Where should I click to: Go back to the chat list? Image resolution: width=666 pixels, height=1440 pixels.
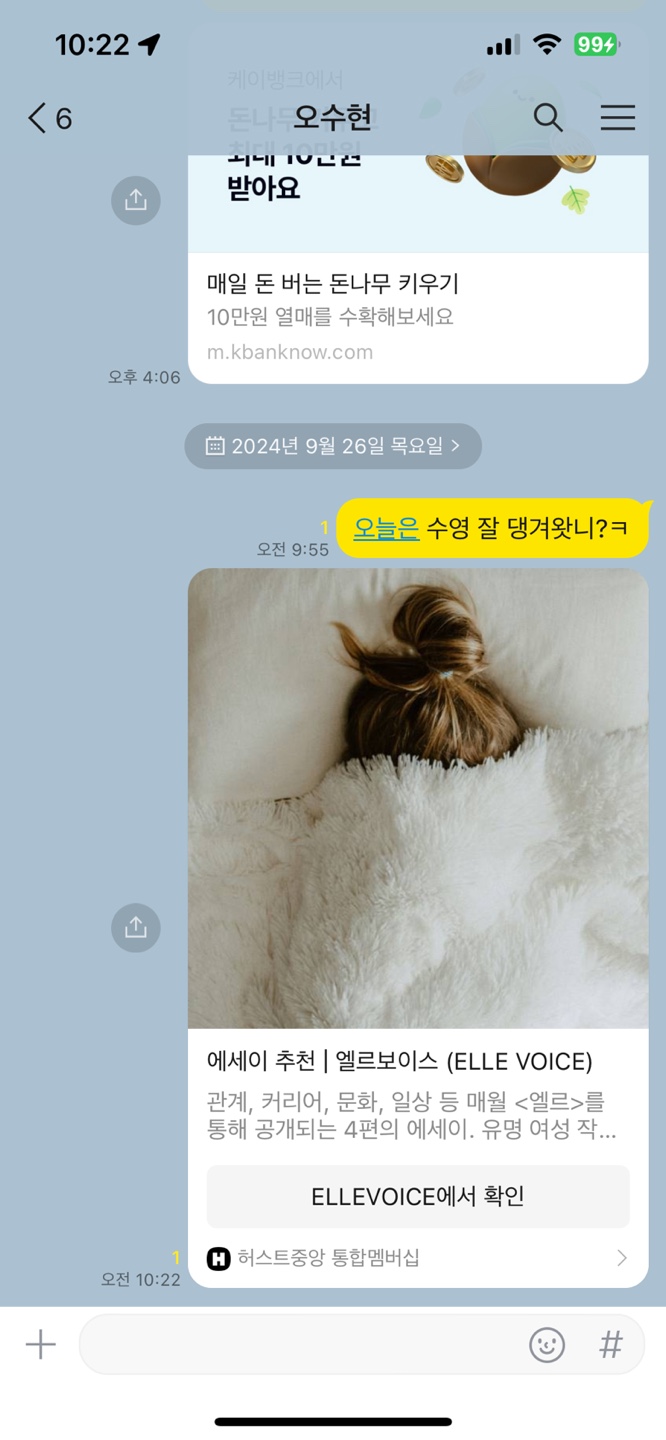click(x=49, y=119)
